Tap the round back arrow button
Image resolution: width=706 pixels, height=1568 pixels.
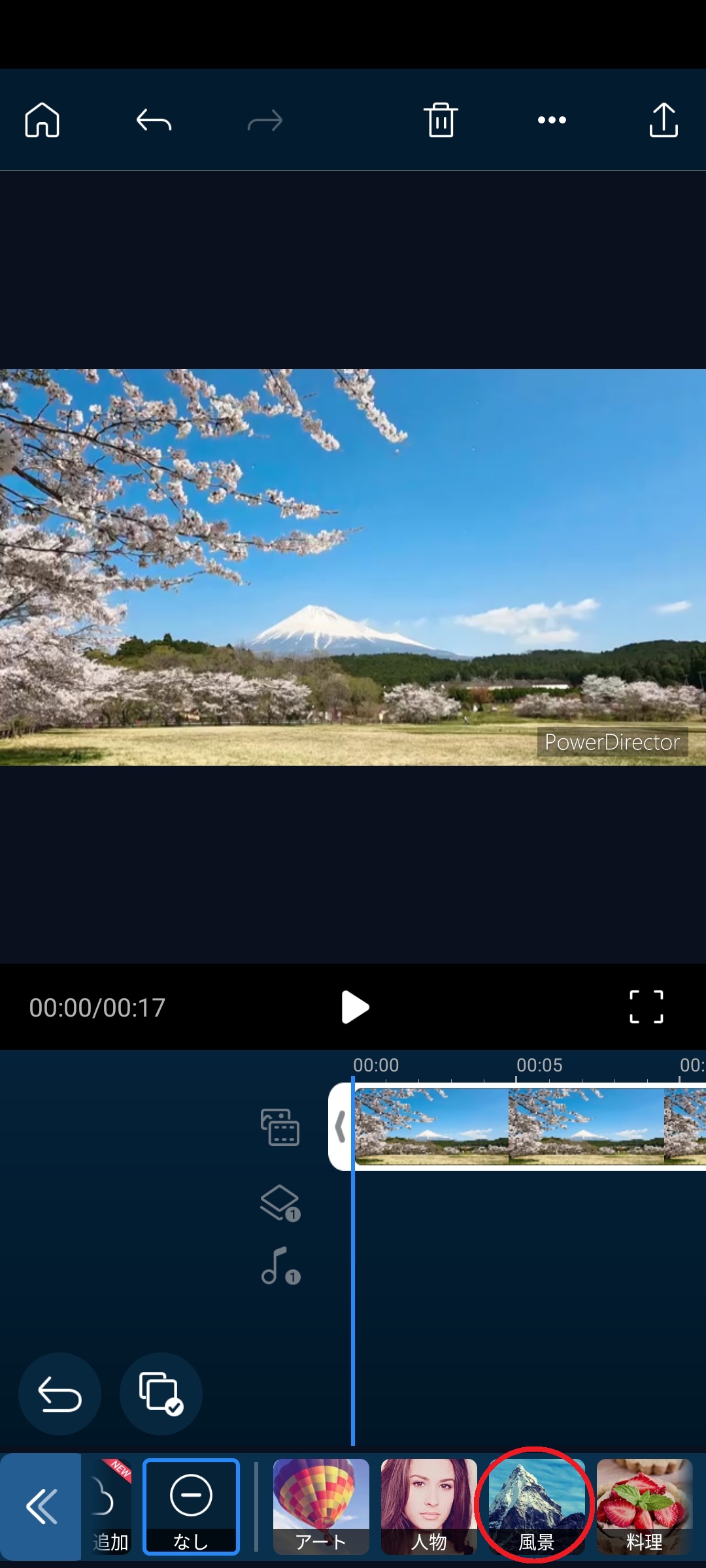click(x=59, y=1394)
